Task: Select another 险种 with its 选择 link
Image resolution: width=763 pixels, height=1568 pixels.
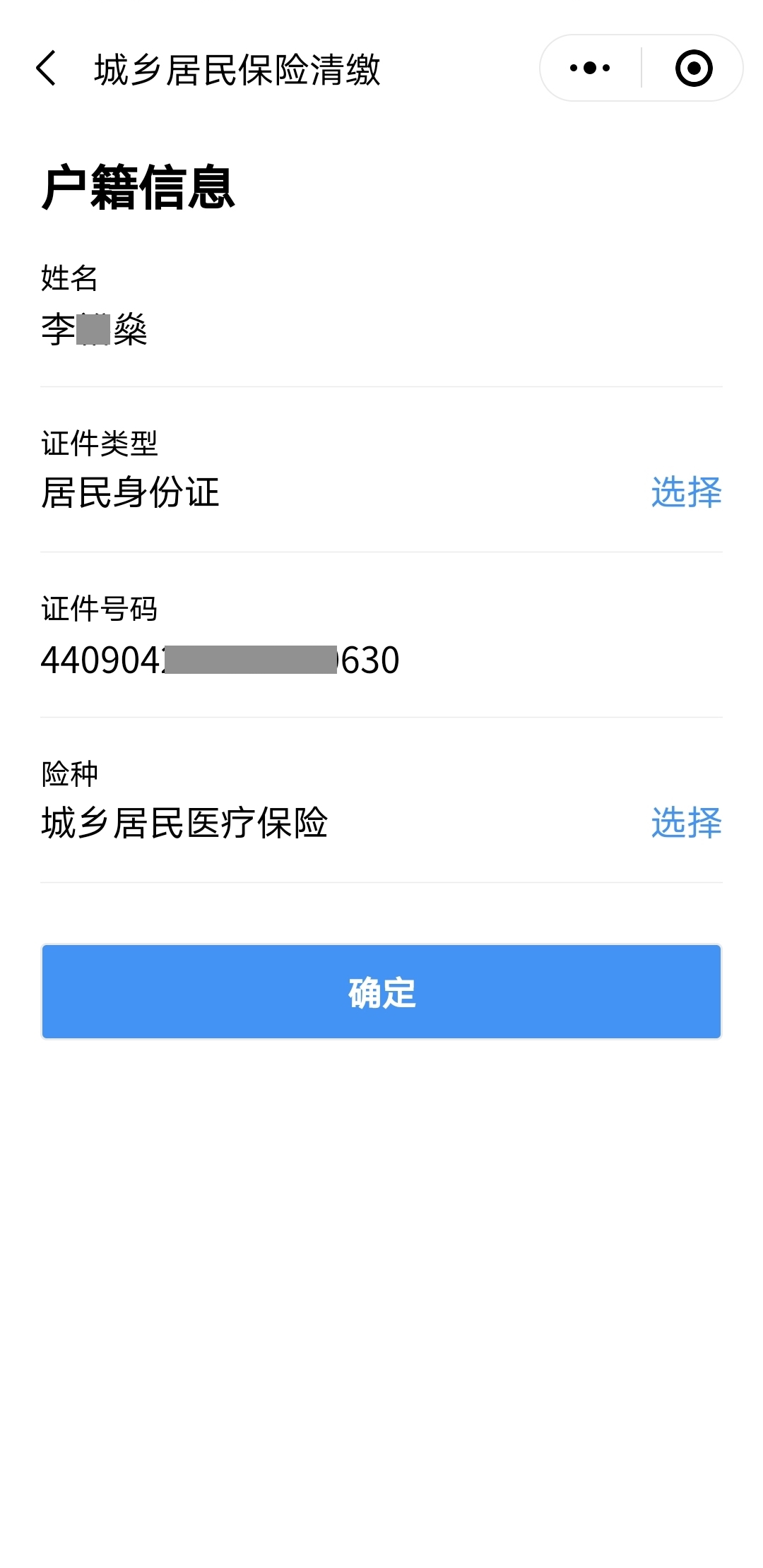Action: 686,823
